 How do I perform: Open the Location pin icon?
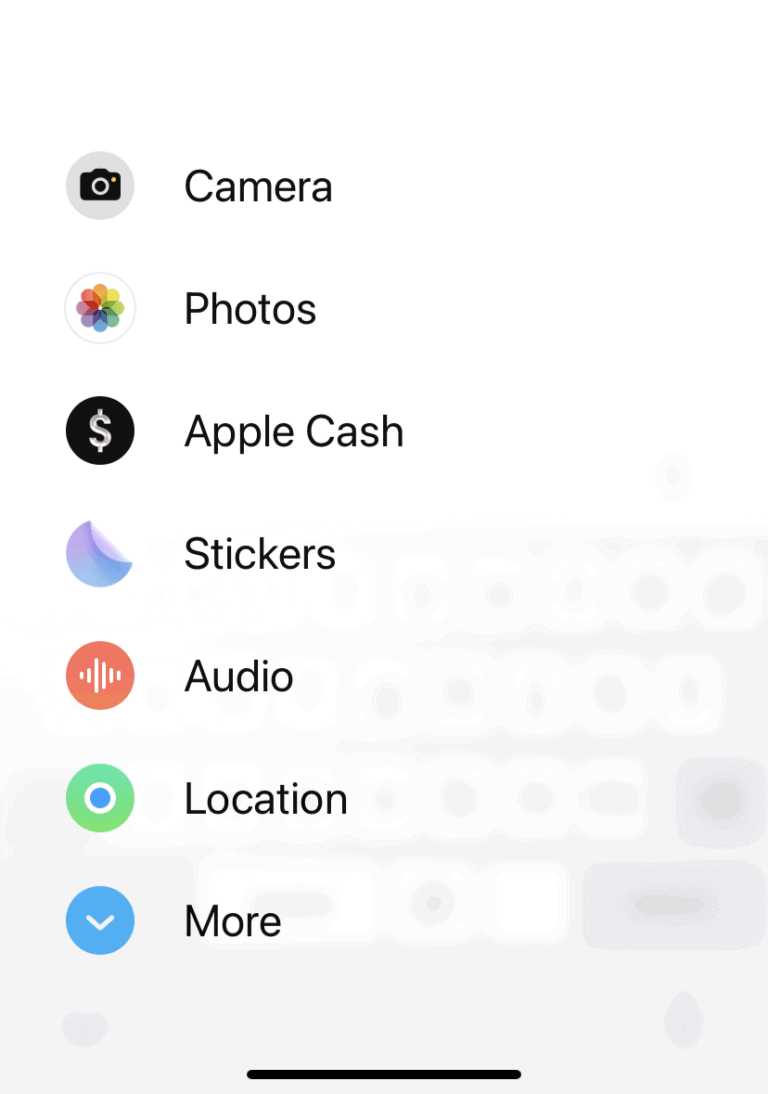[100, 798]
